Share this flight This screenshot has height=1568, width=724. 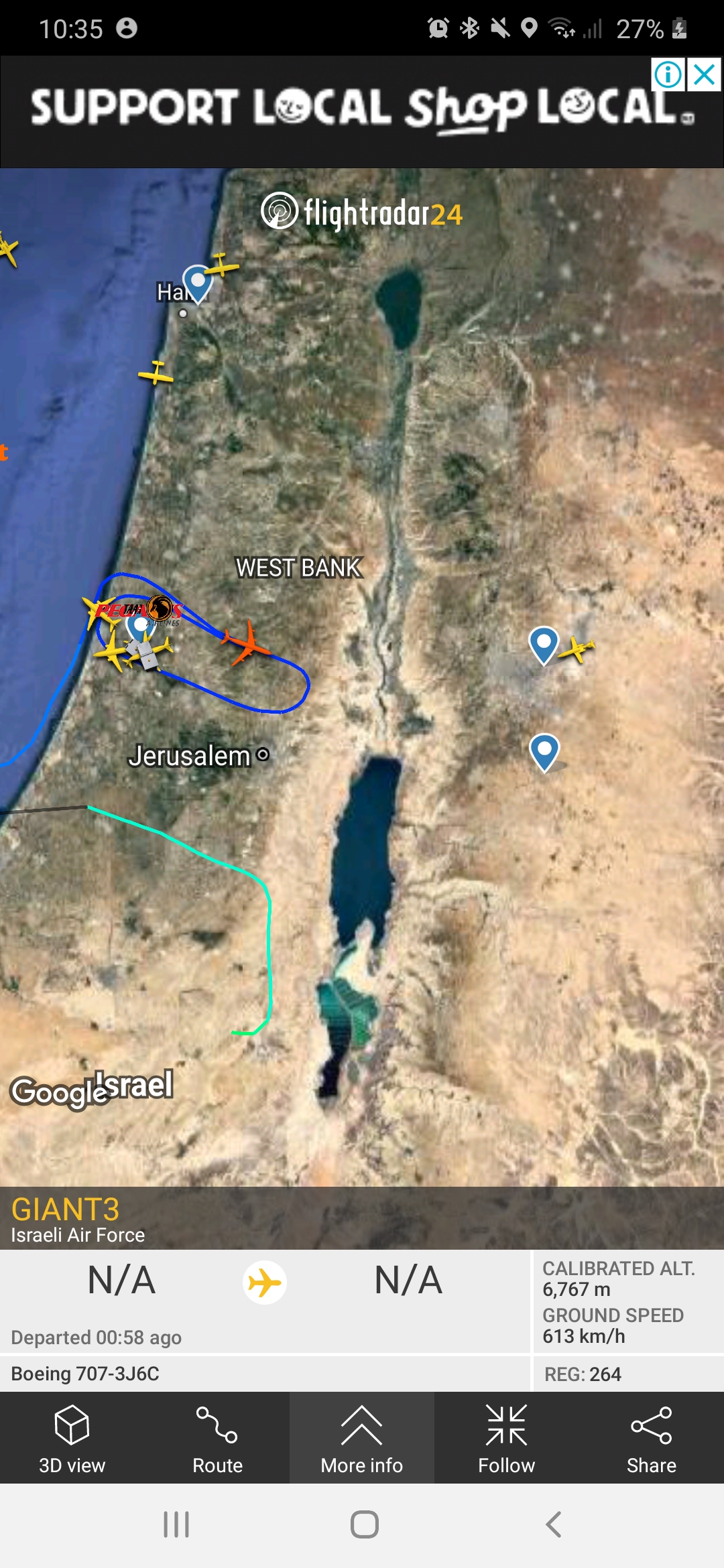point(651,1438)
